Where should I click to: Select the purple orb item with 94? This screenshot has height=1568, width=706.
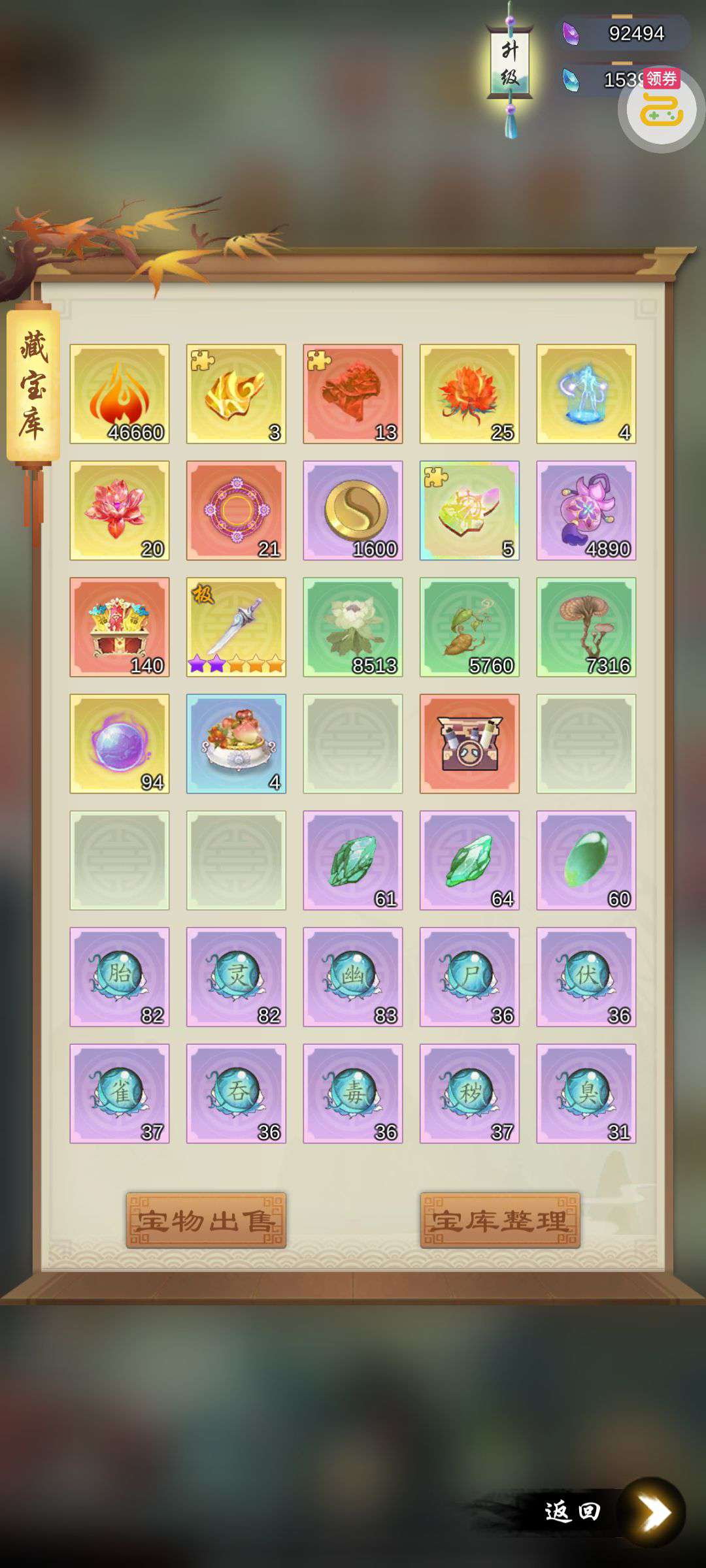click(120, 743)
